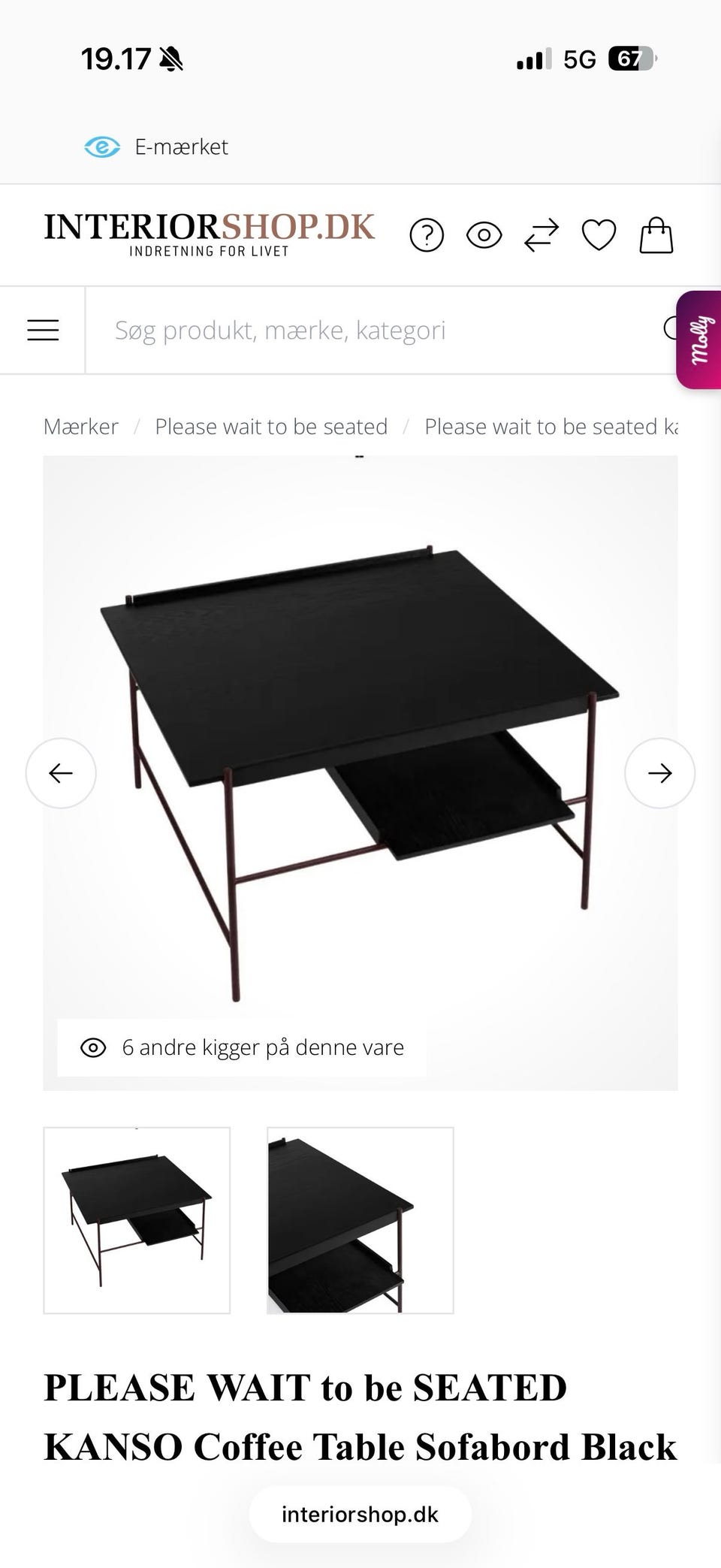Image resolution: width=721 pixels, height=1568 pixels.
Task: Show previous product image with left arrow
Action: [61, 773]
